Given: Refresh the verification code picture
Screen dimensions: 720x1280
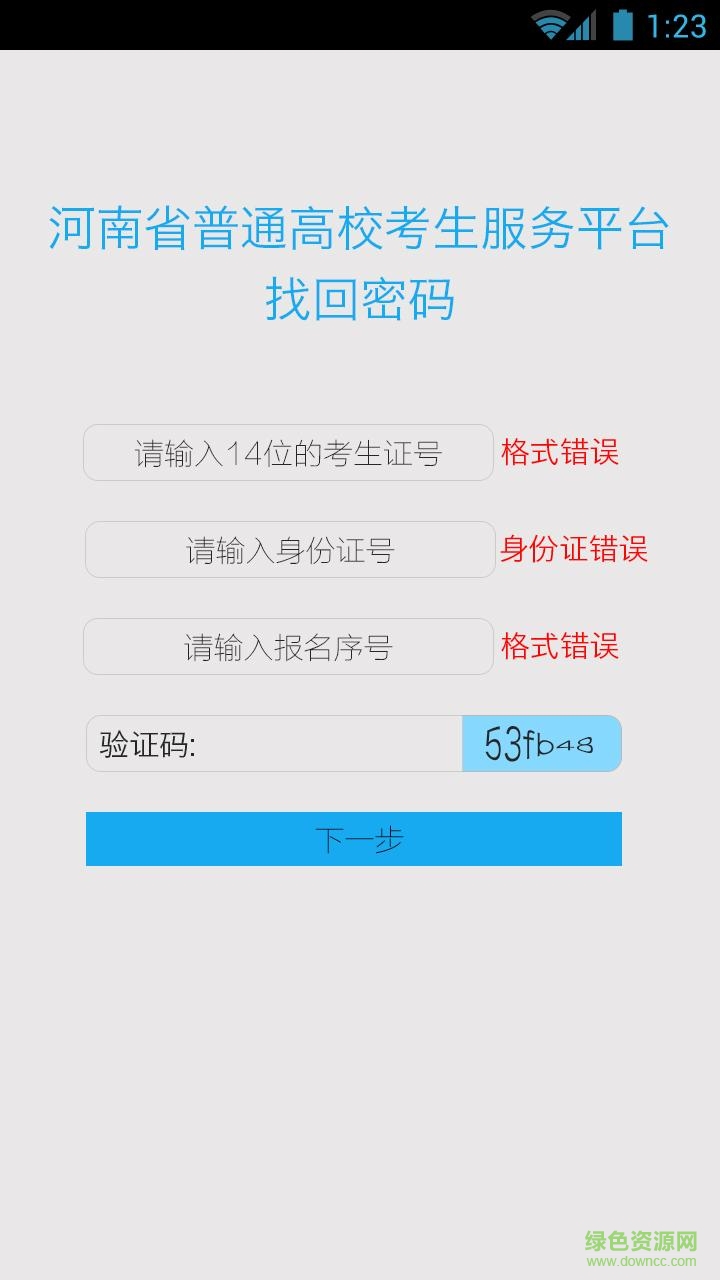Looking at the screenshot, I should [542, 742].
